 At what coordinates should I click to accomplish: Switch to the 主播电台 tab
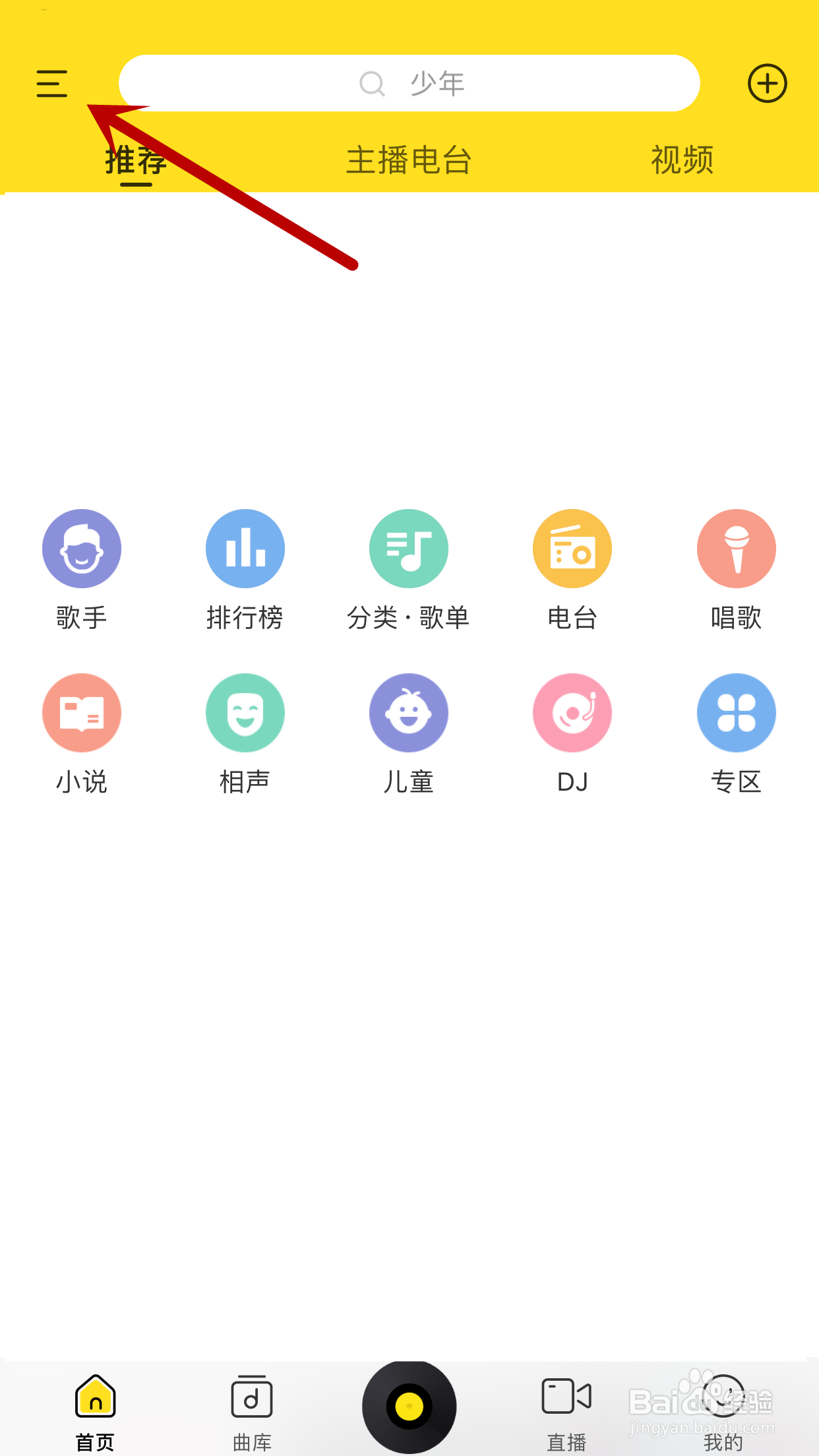tap(409, 160)
